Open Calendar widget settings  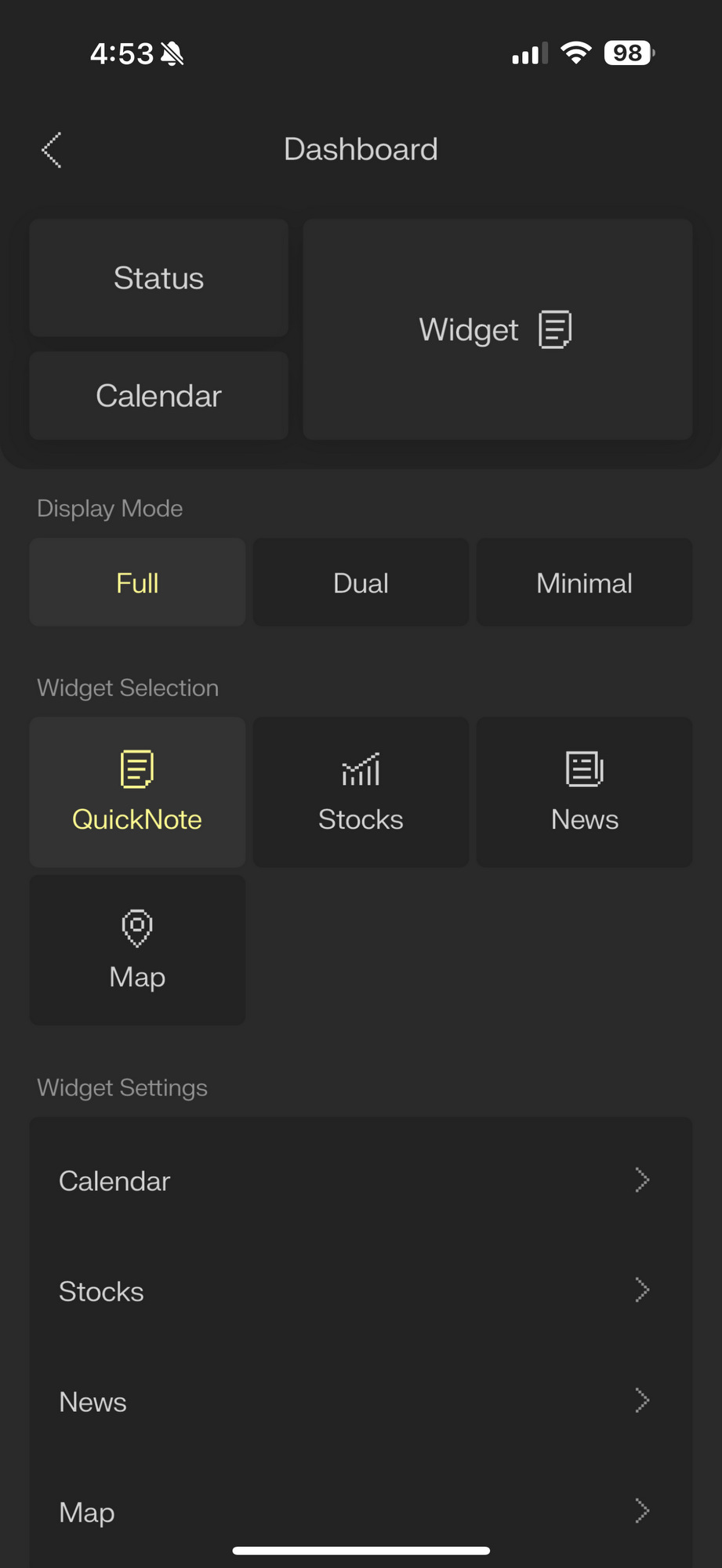click(361, 1181)
